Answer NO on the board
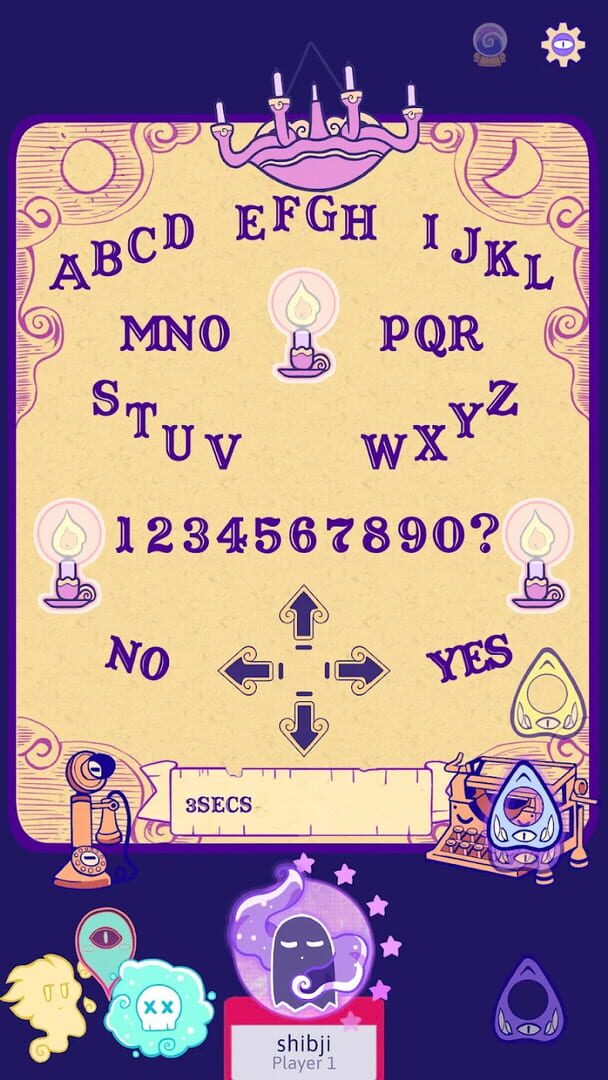The image size is (608, 1080). tap(139, 657)
